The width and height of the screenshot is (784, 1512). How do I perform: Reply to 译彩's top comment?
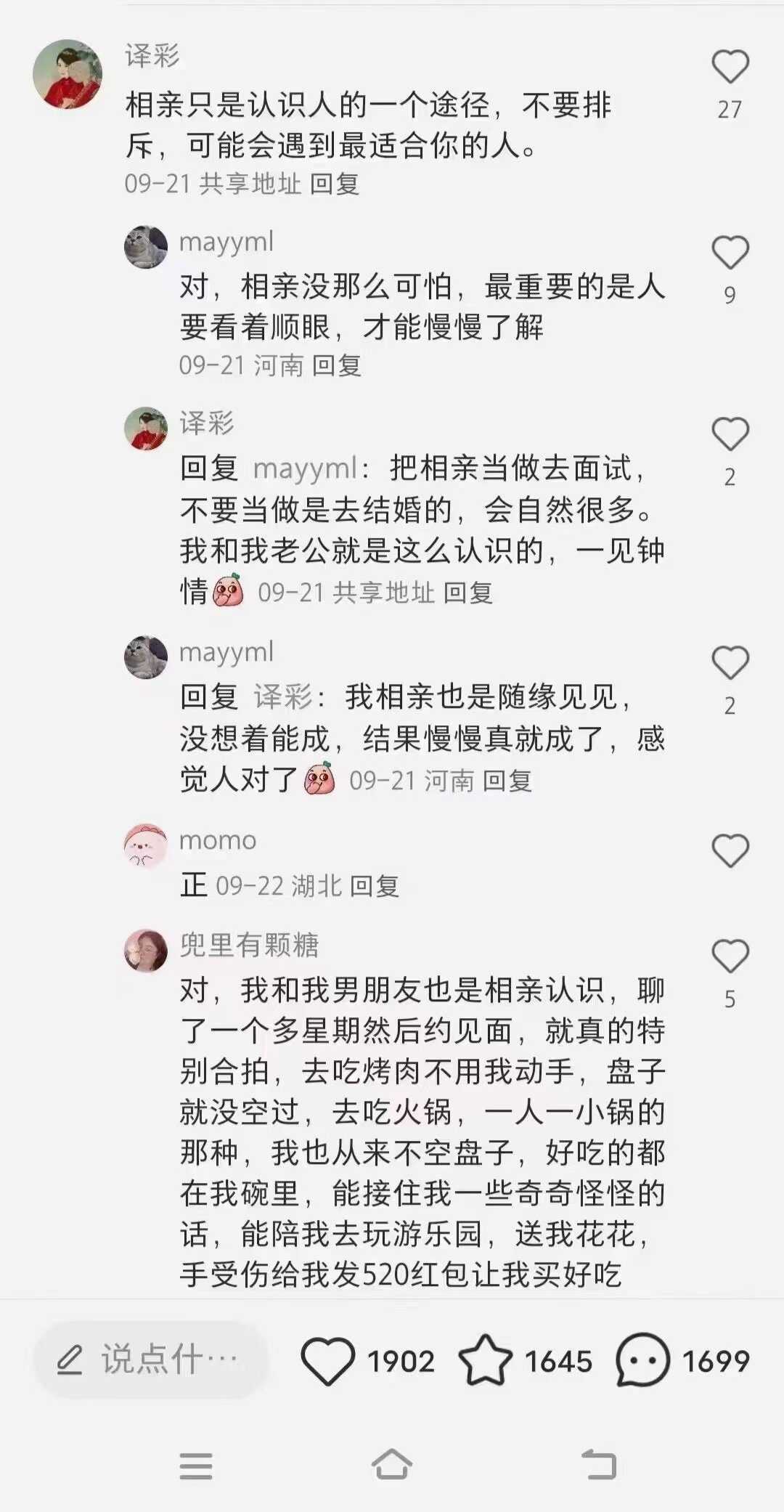(335, 184)
